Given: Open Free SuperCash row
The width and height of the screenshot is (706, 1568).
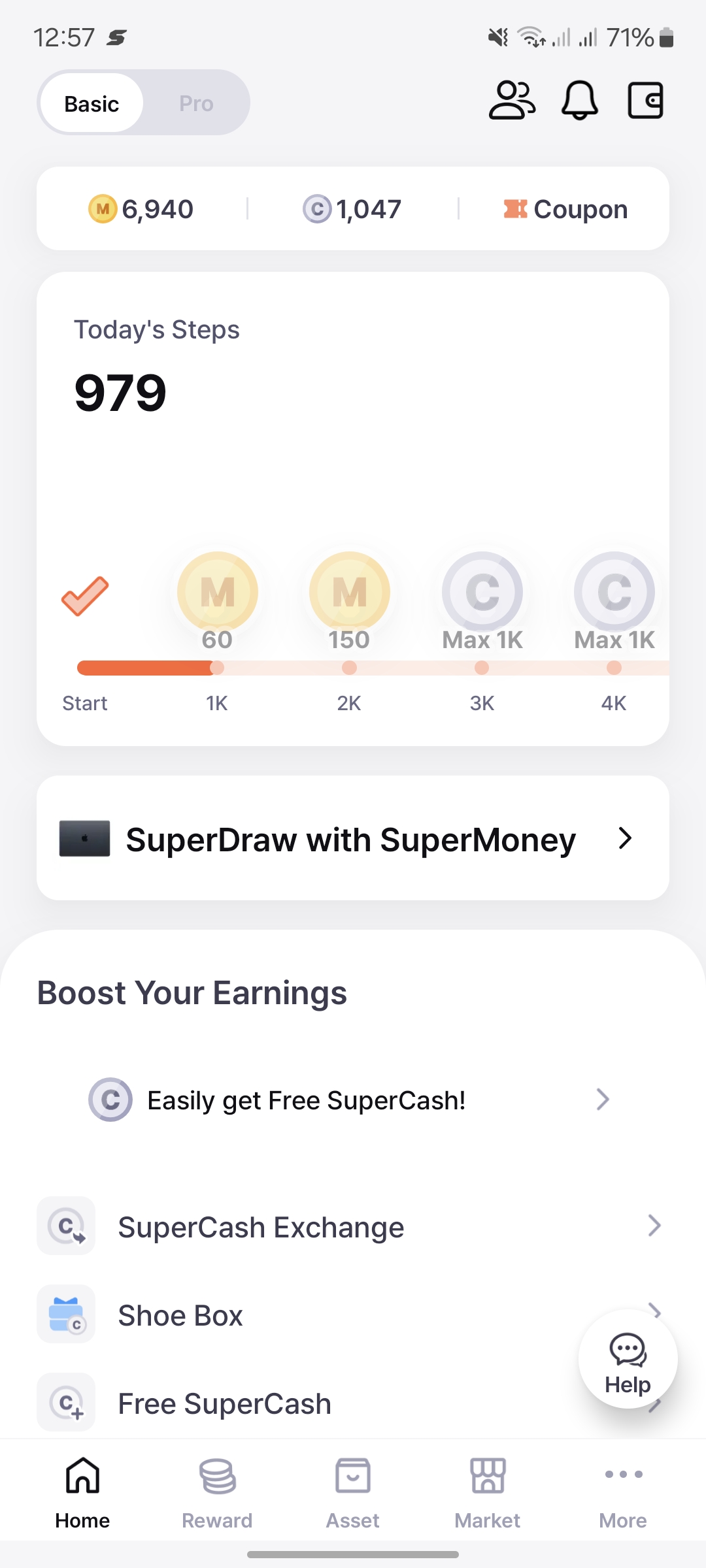Looking at the screenshot, I should tap(353, 1403).
